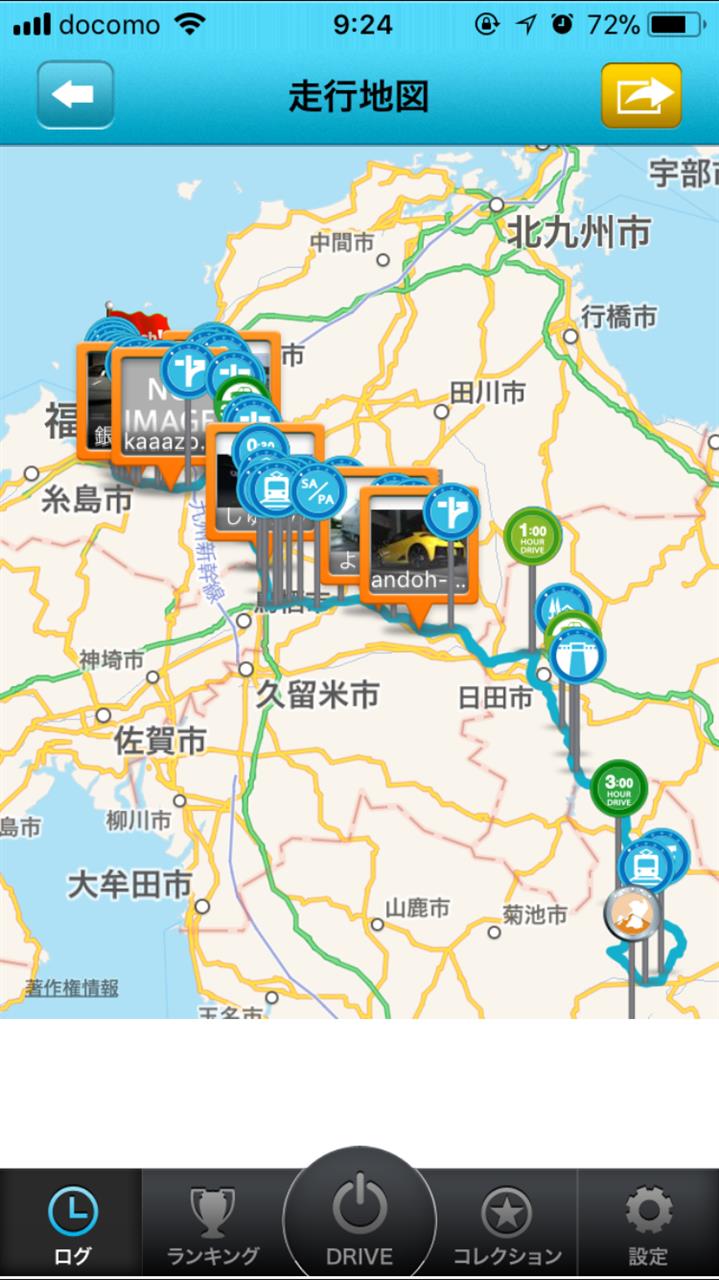This screenshot has width=719, height=1280.
Task: Select the 3:00 hour drive marker
Action: click(x=619, y=789)
